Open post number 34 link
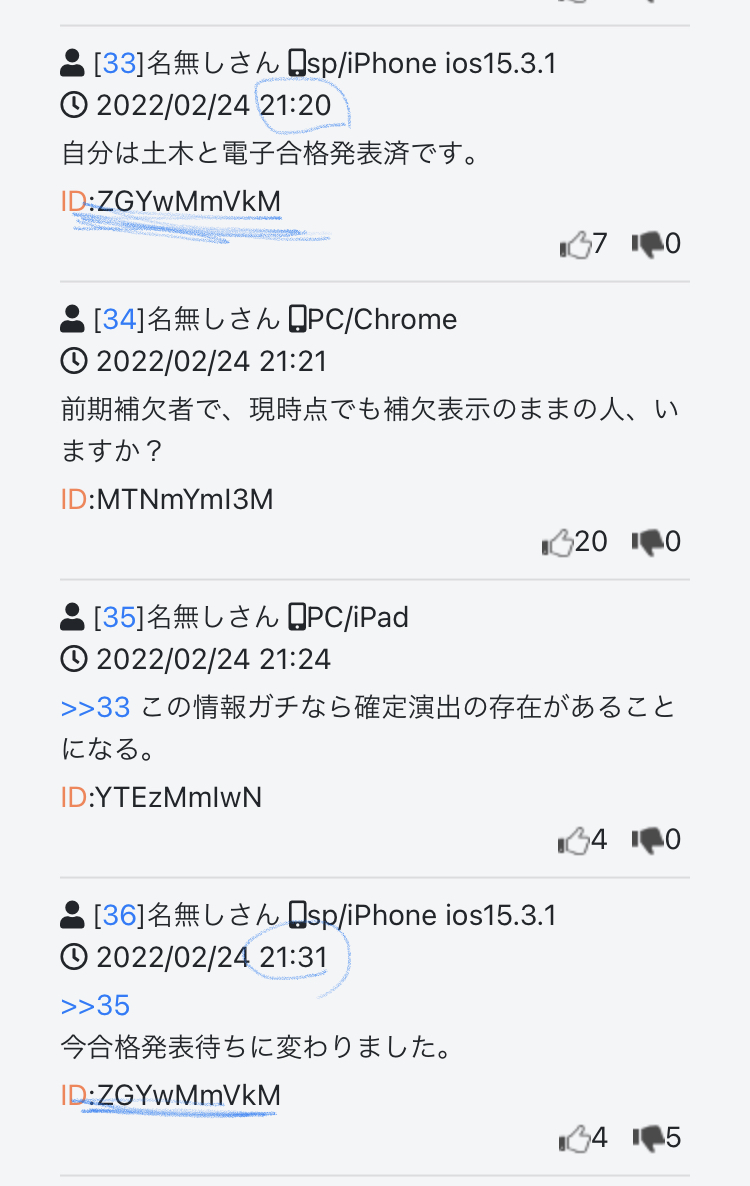Screen dimensions: 750x1186 (x=119, y=320)
